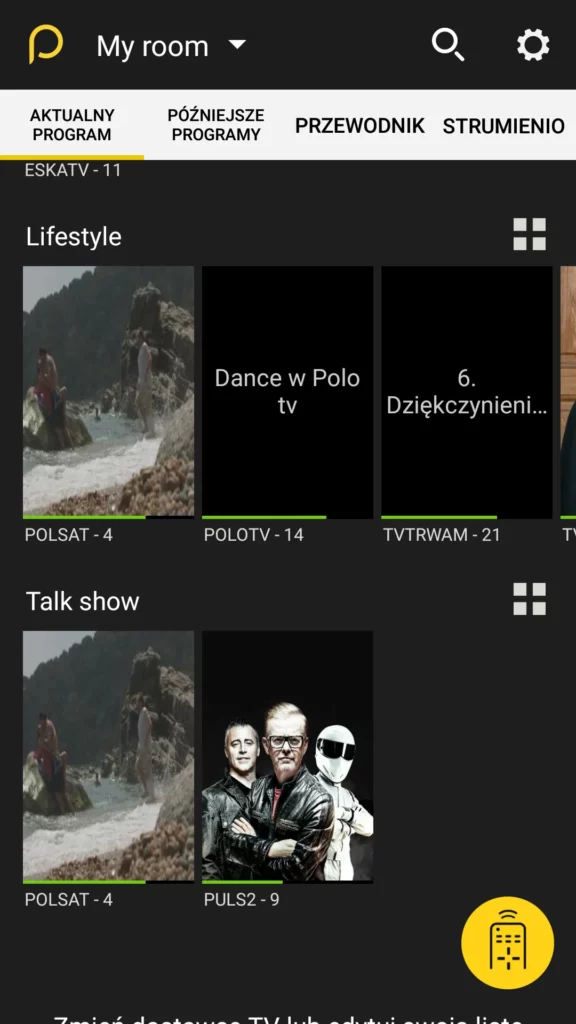
Task: Open the yellow remote control button
Action: [x=507, y=943]
